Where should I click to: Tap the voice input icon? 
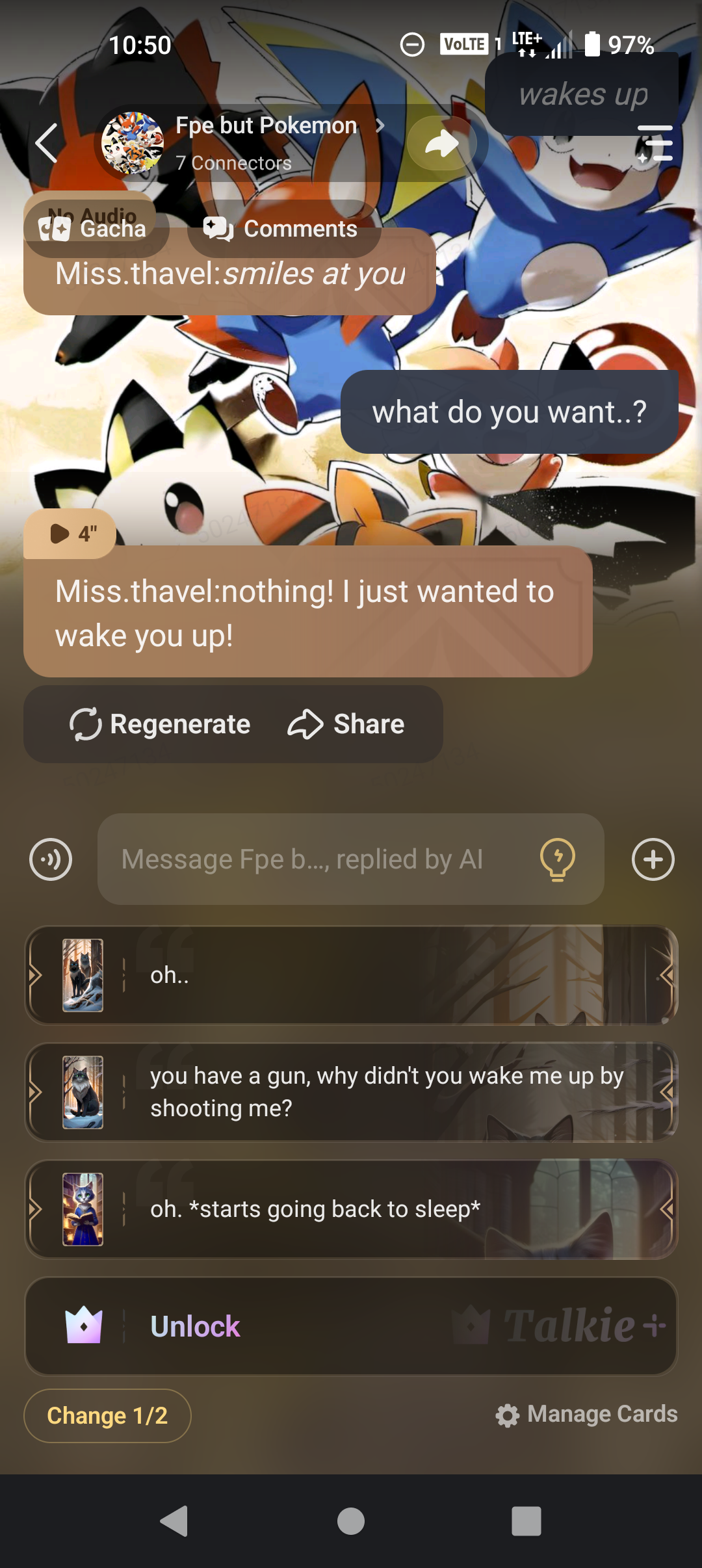[51, 859]
